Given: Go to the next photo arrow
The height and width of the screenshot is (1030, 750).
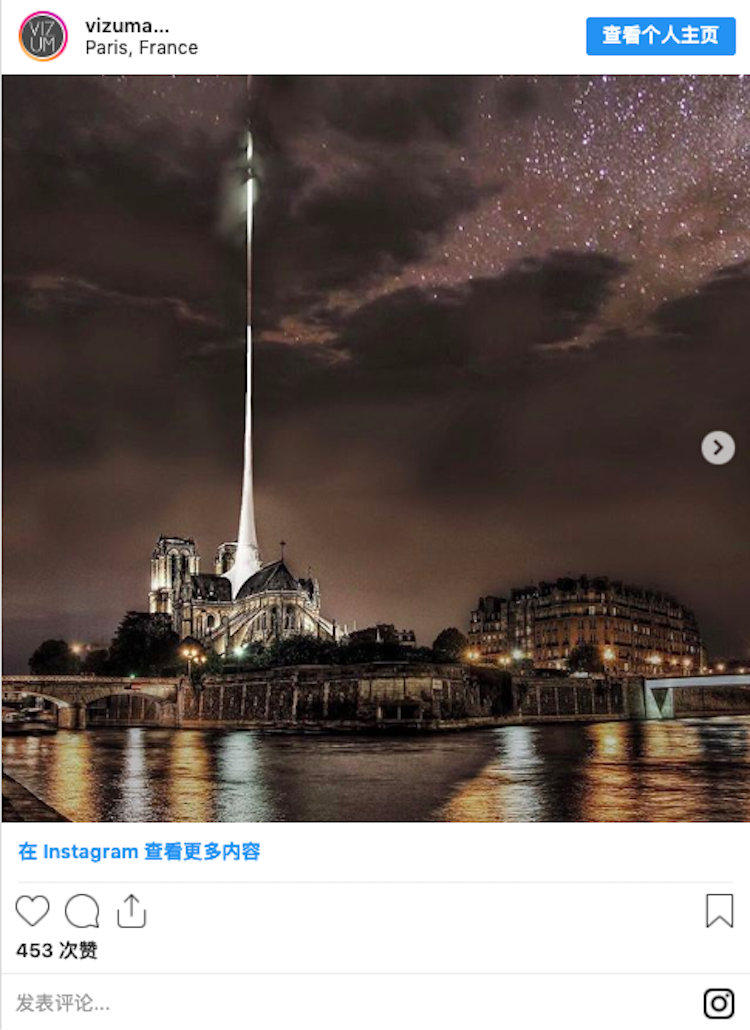Looking at the screenshot, I should pos(718,447).
